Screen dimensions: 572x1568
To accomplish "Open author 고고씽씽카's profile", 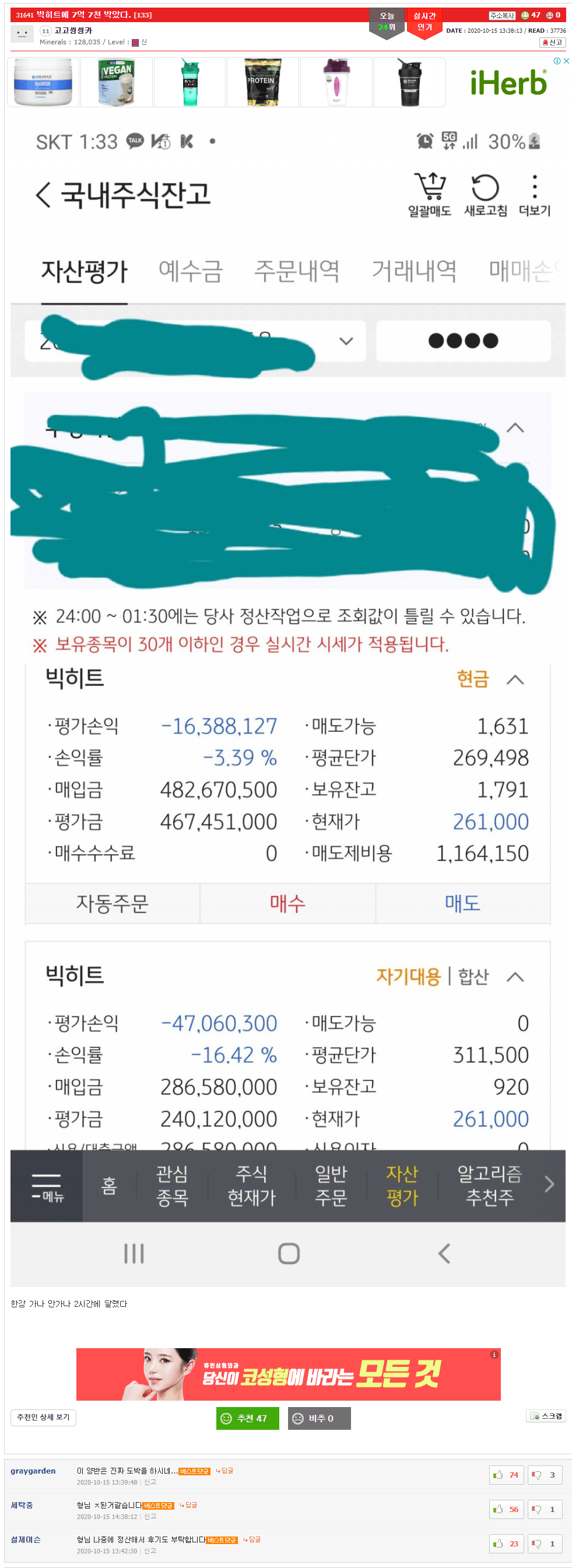I will point(73,30).
